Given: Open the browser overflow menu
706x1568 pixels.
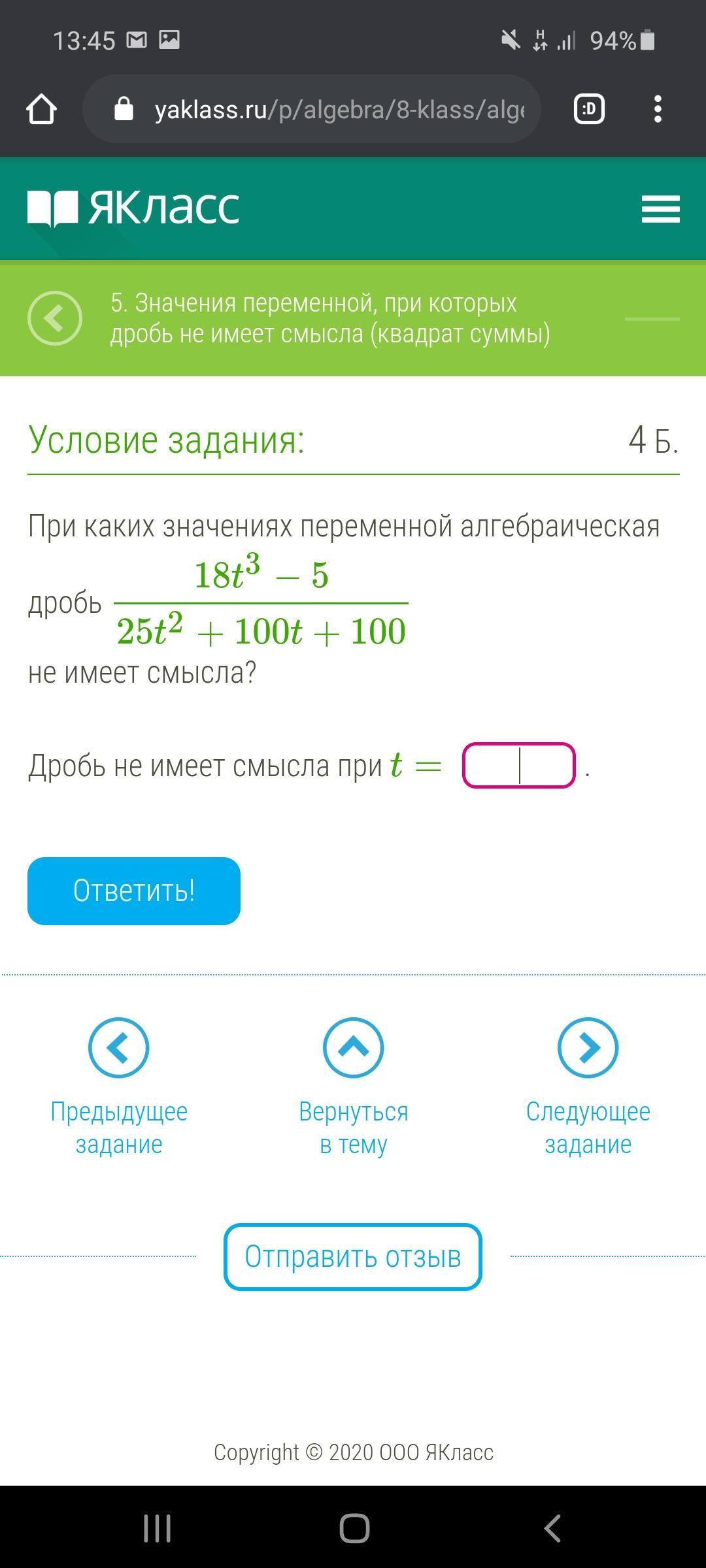Looking at the screenshot, I should coord(658,109).
